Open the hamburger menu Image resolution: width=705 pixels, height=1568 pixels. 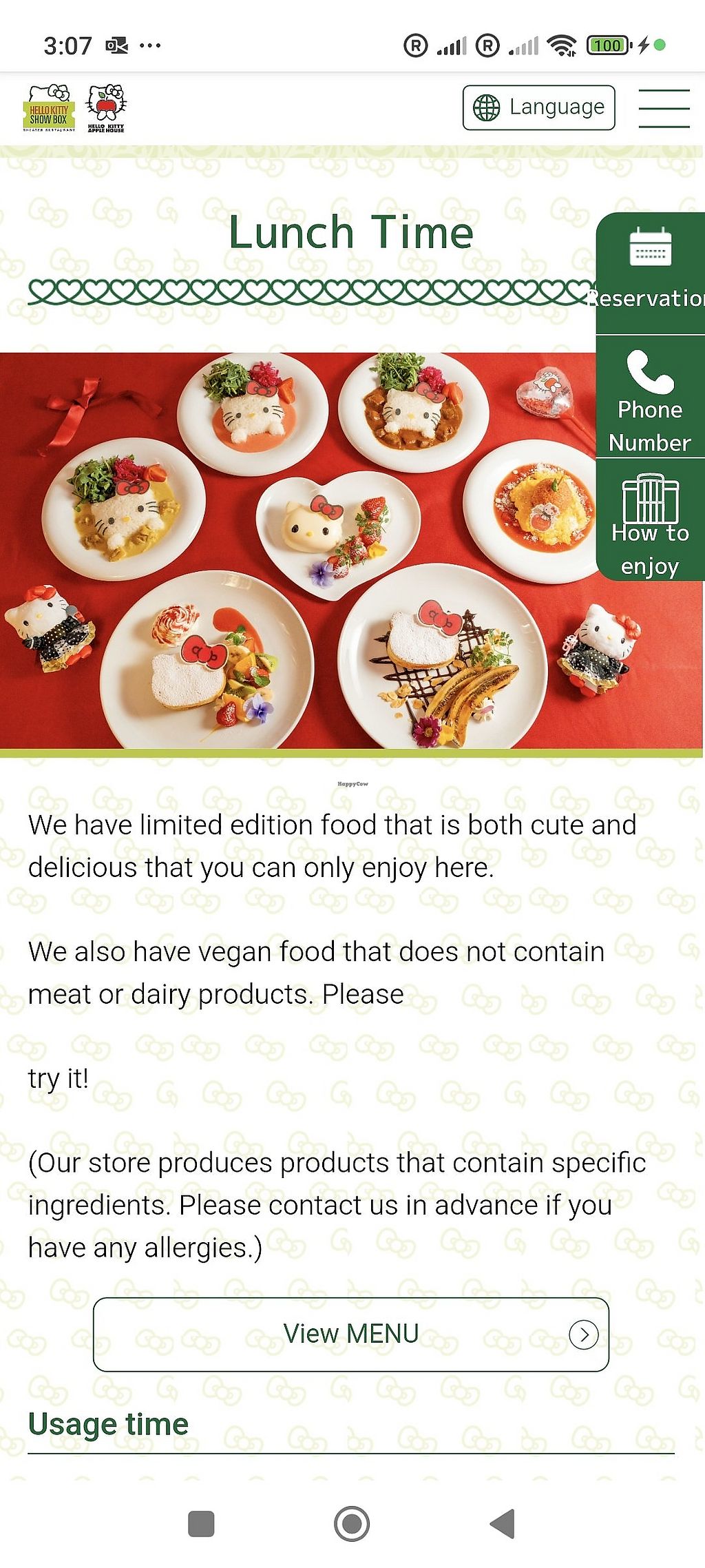[x=664, y=108]
